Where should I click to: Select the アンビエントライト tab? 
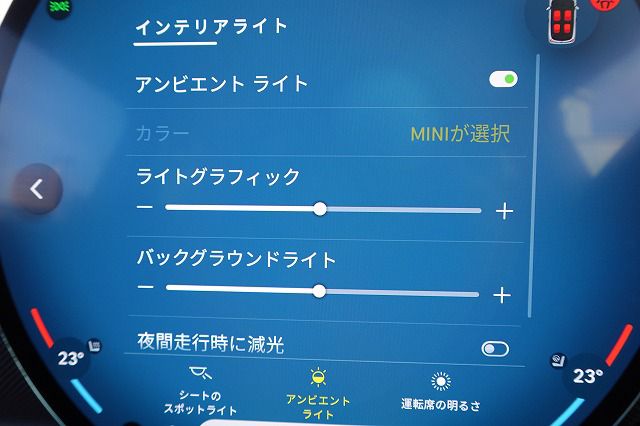coord(318,395)
